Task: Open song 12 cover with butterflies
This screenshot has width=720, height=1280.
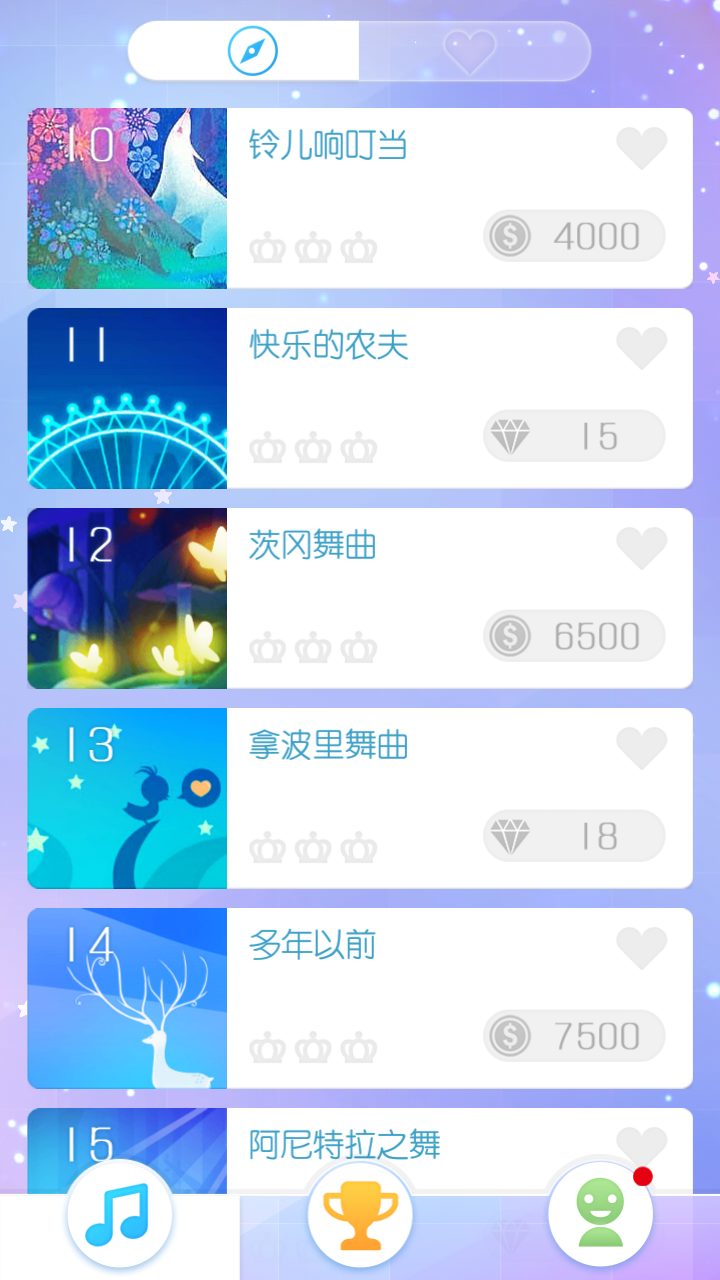Action: 127,598
